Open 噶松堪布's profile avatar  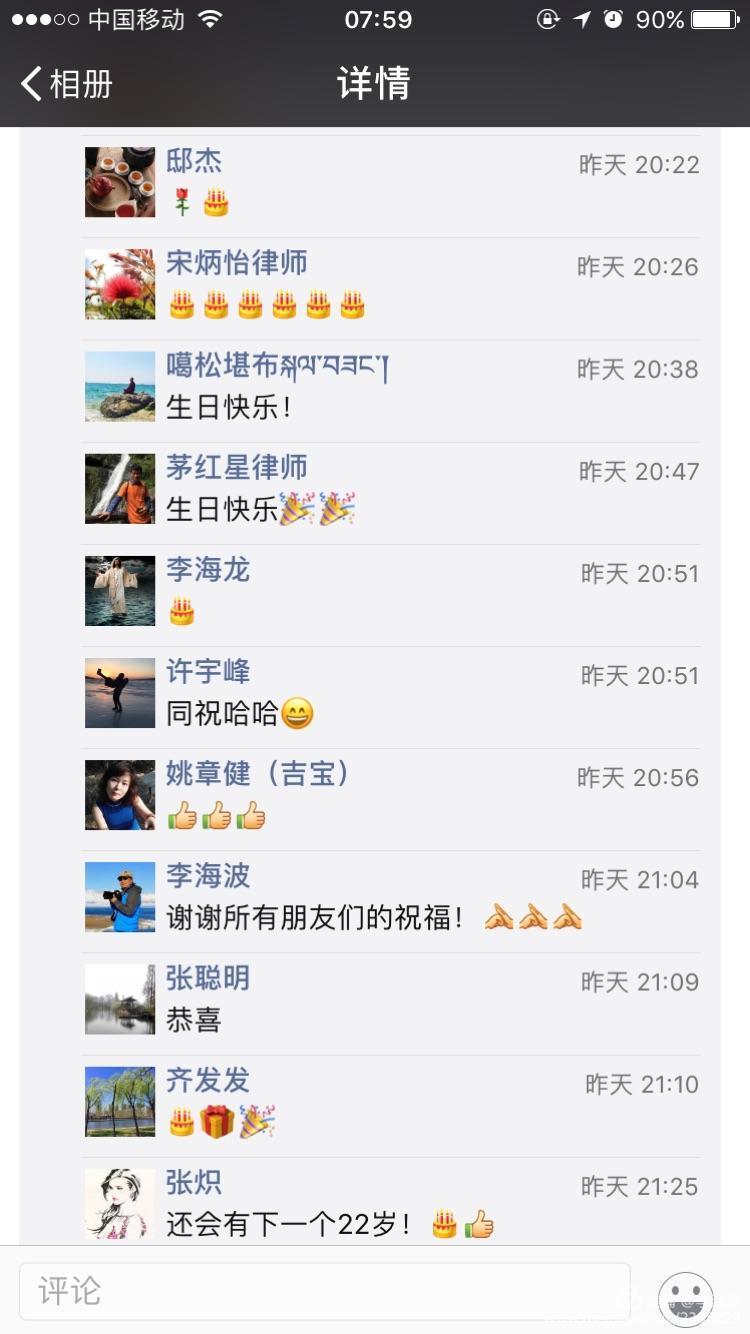coord(120,386)
